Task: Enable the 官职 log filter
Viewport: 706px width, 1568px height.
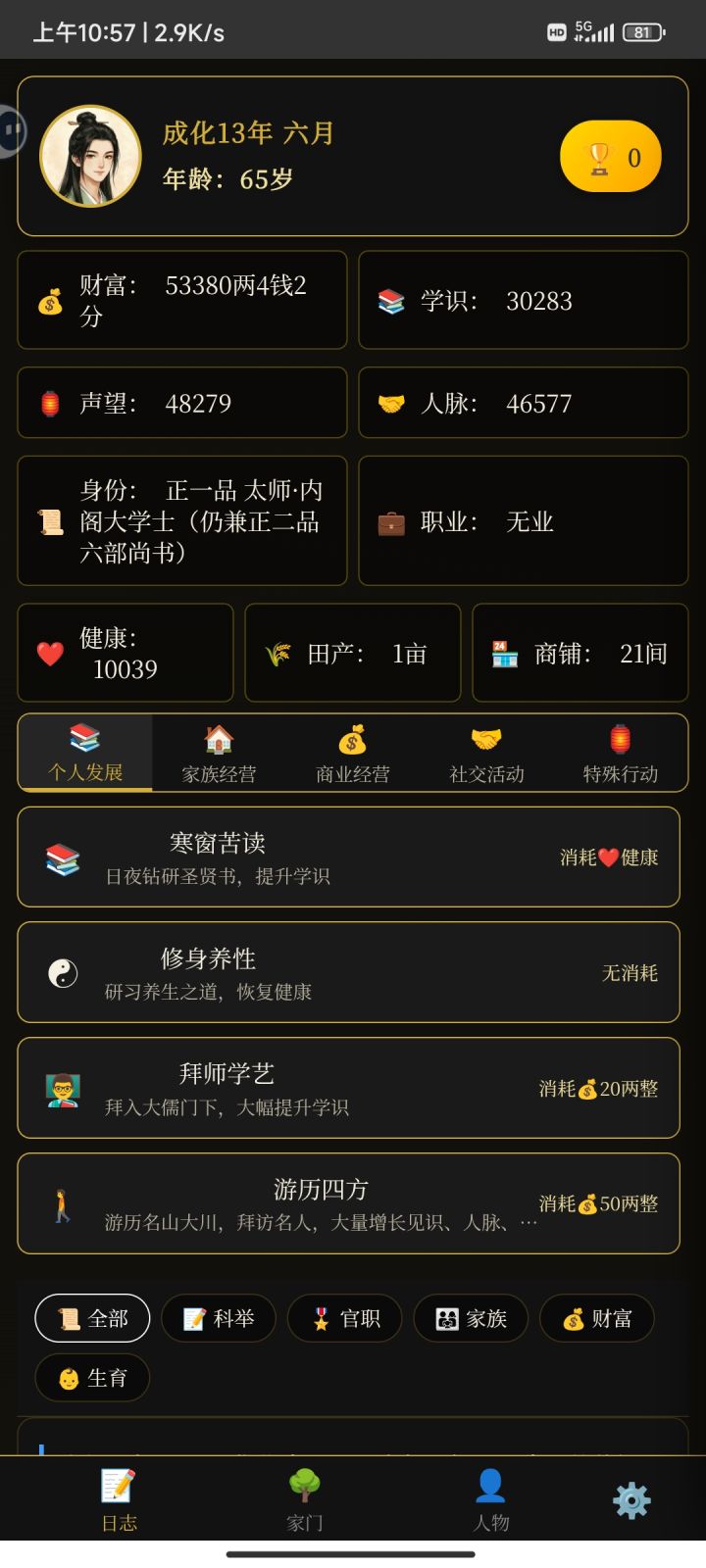Action: tap(344, 1318)
